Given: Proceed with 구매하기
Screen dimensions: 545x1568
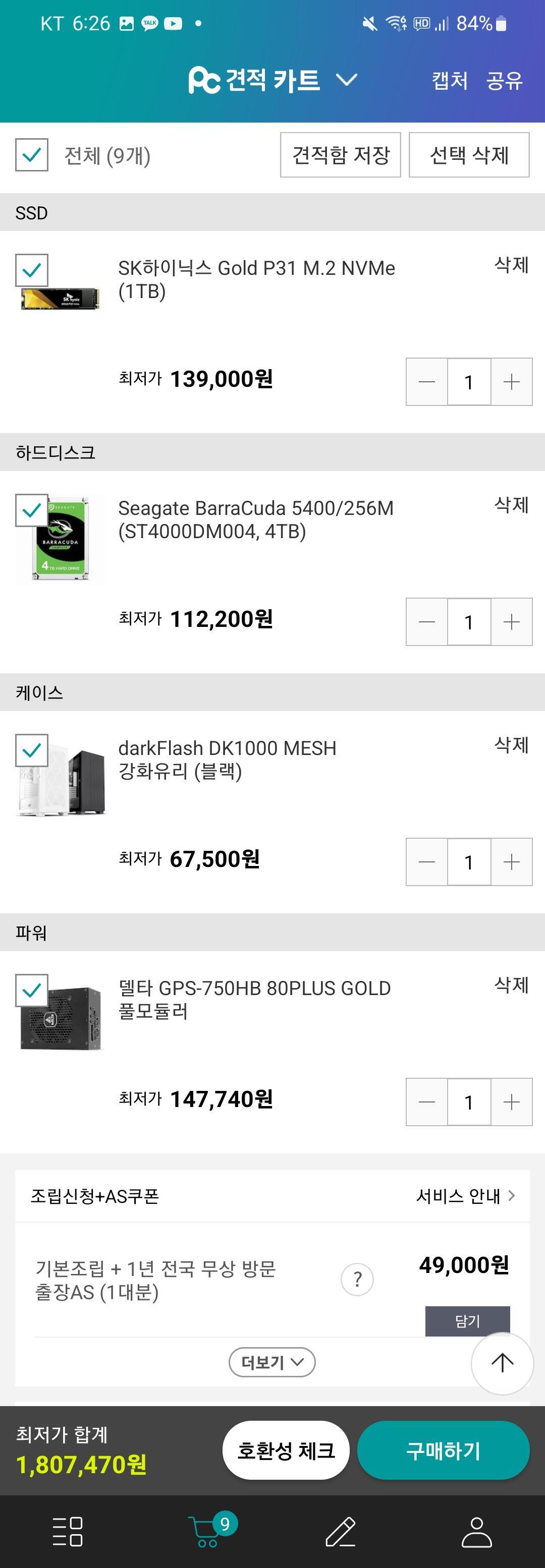Looking at the screenshot, I should coord(443,1450).
